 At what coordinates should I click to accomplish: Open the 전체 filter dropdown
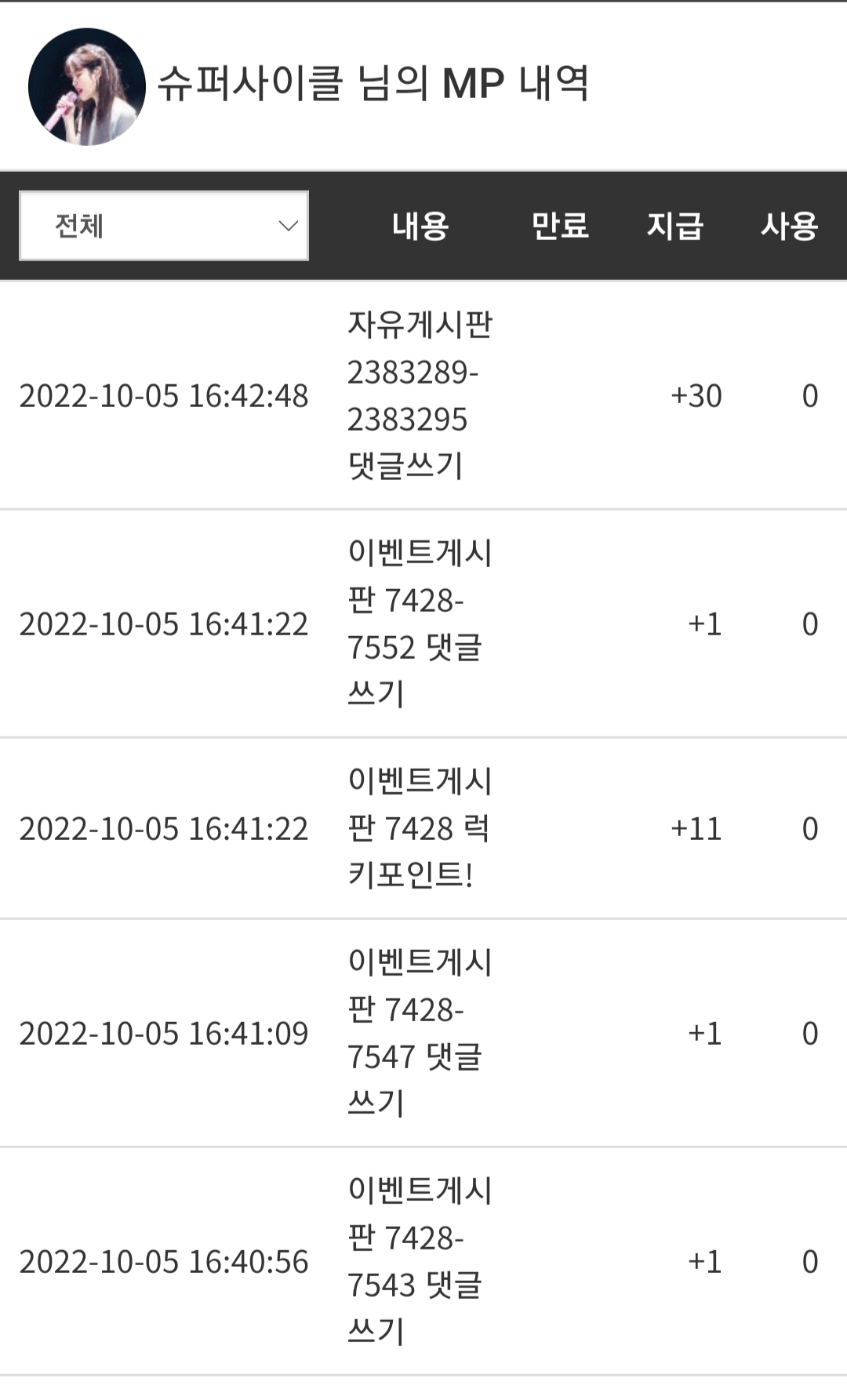[164, 226]
